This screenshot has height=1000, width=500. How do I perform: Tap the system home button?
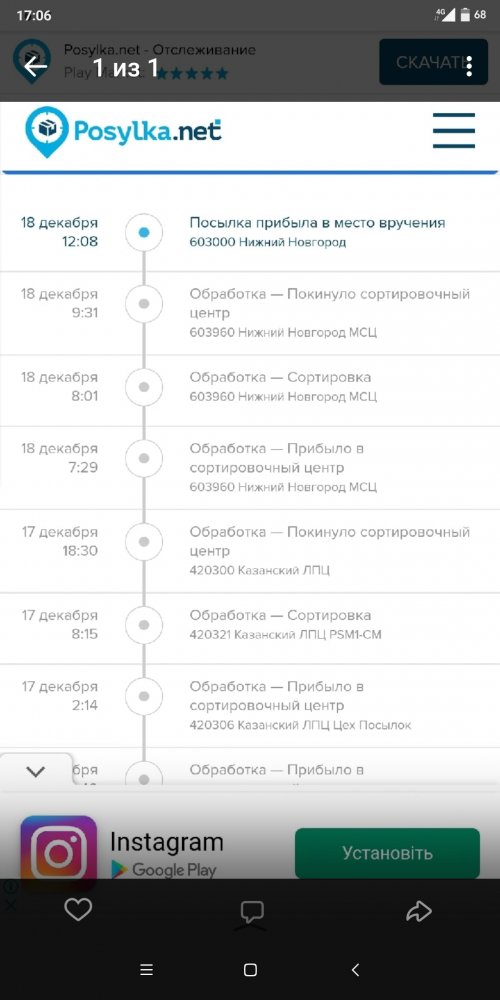pyautogui.click(x=251, y=970)
